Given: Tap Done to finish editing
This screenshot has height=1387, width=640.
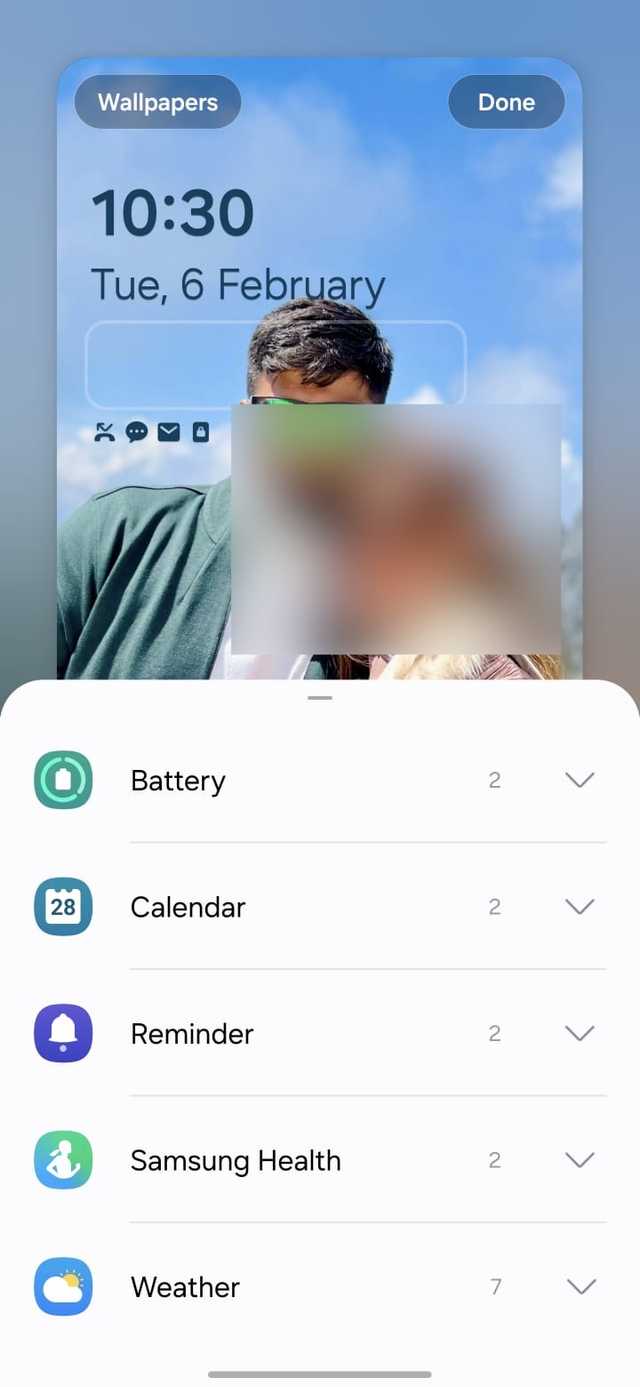Looking at the screenshot, I should tap(506, 102).
